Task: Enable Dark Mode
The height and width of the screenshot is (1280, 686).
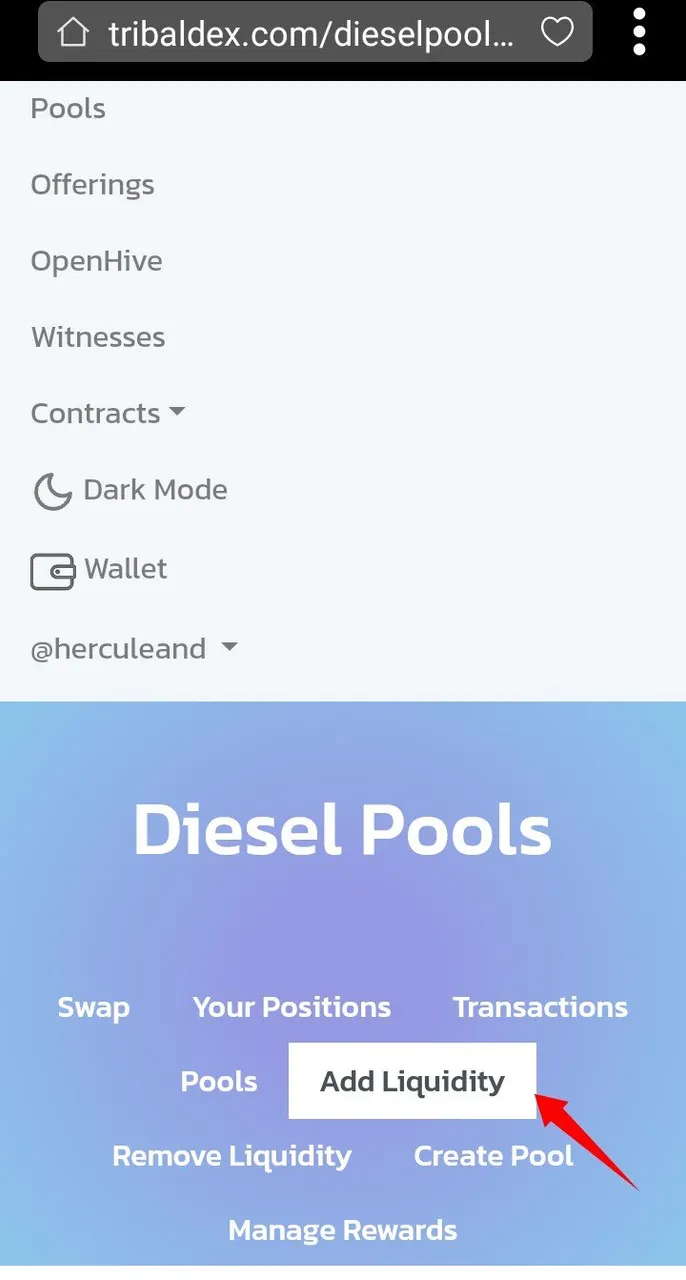Action: pyautogui.click(x=129, y=490)
